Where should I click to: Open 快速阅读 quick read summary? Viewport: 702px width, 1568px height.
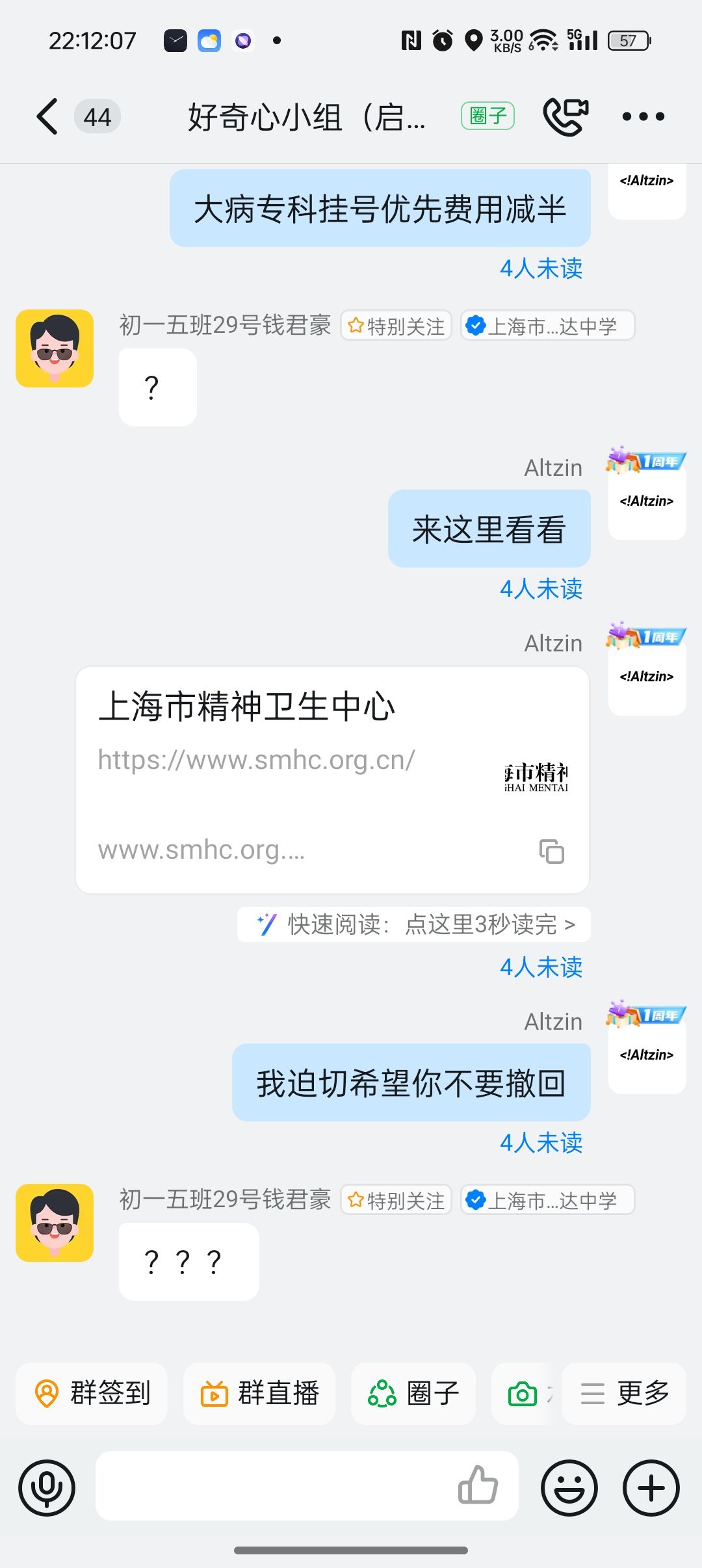415,924
